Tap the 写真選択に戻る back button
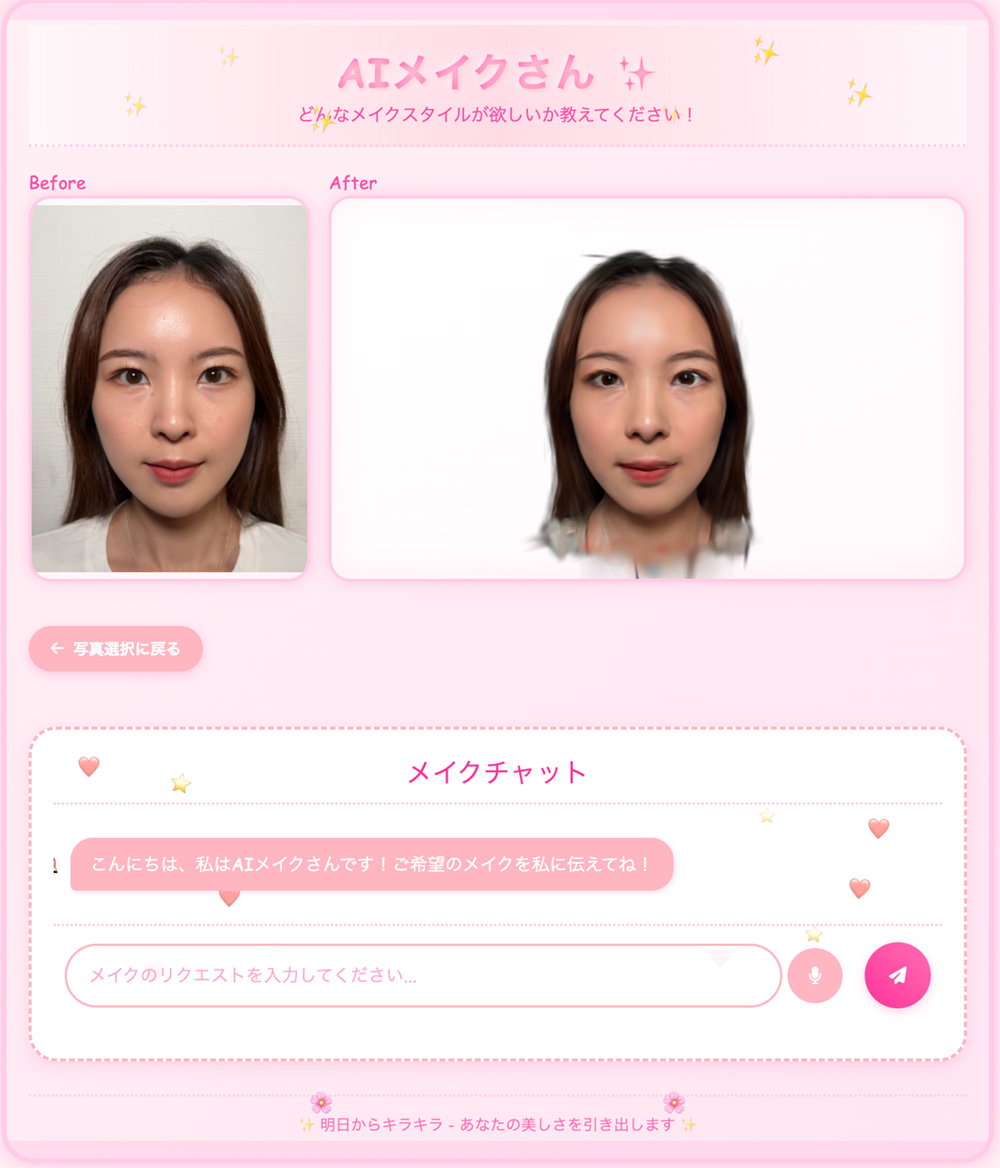 [x=116, y=649]
